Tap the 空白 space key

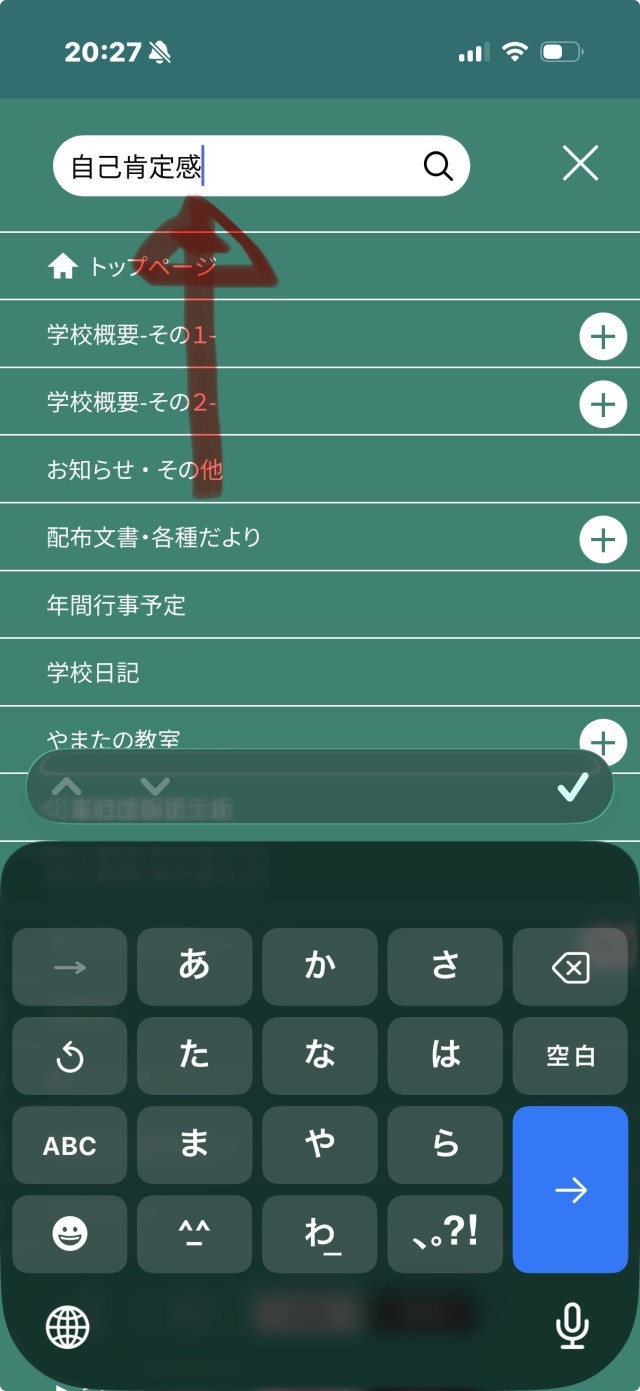(570, 1056)
